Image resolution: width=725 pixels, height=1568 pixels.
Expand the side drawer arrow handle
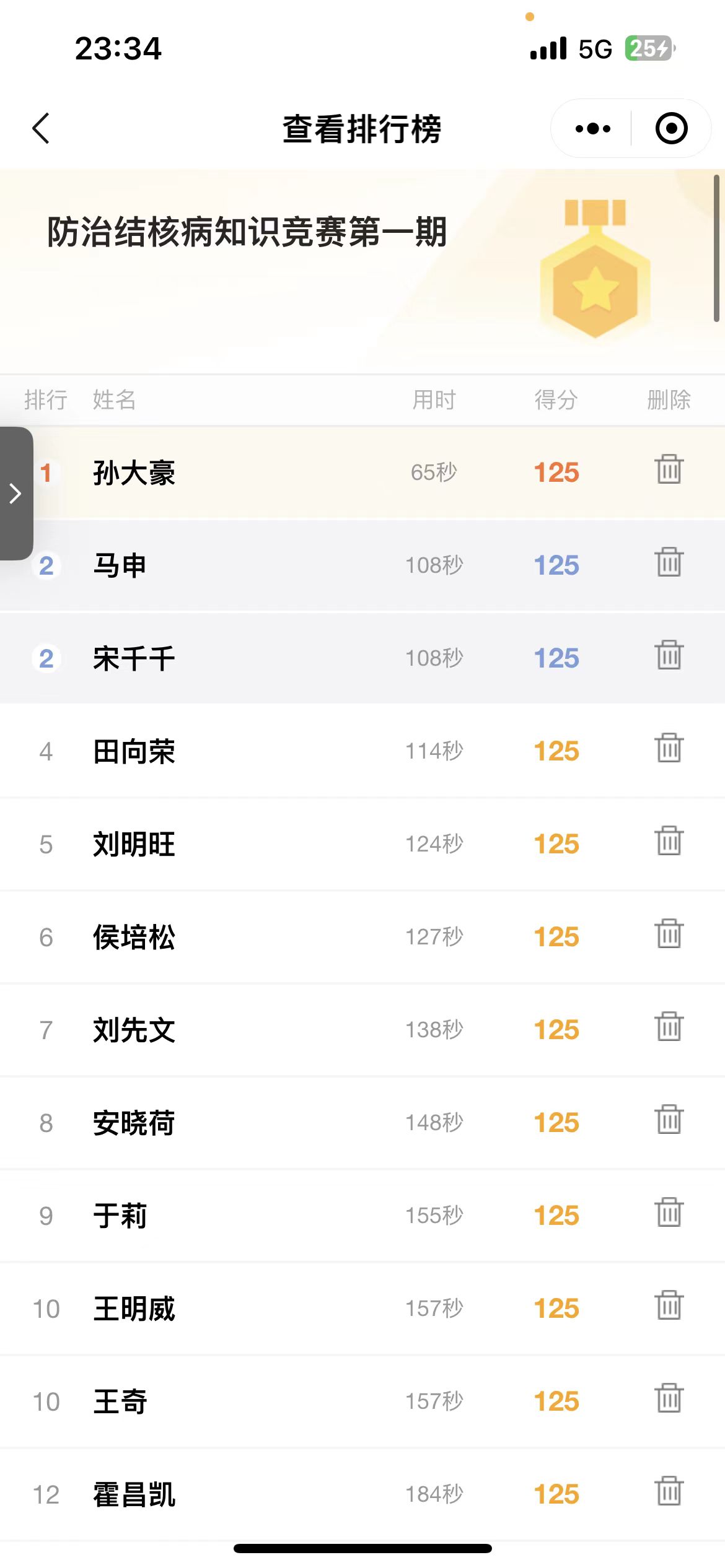16,493
